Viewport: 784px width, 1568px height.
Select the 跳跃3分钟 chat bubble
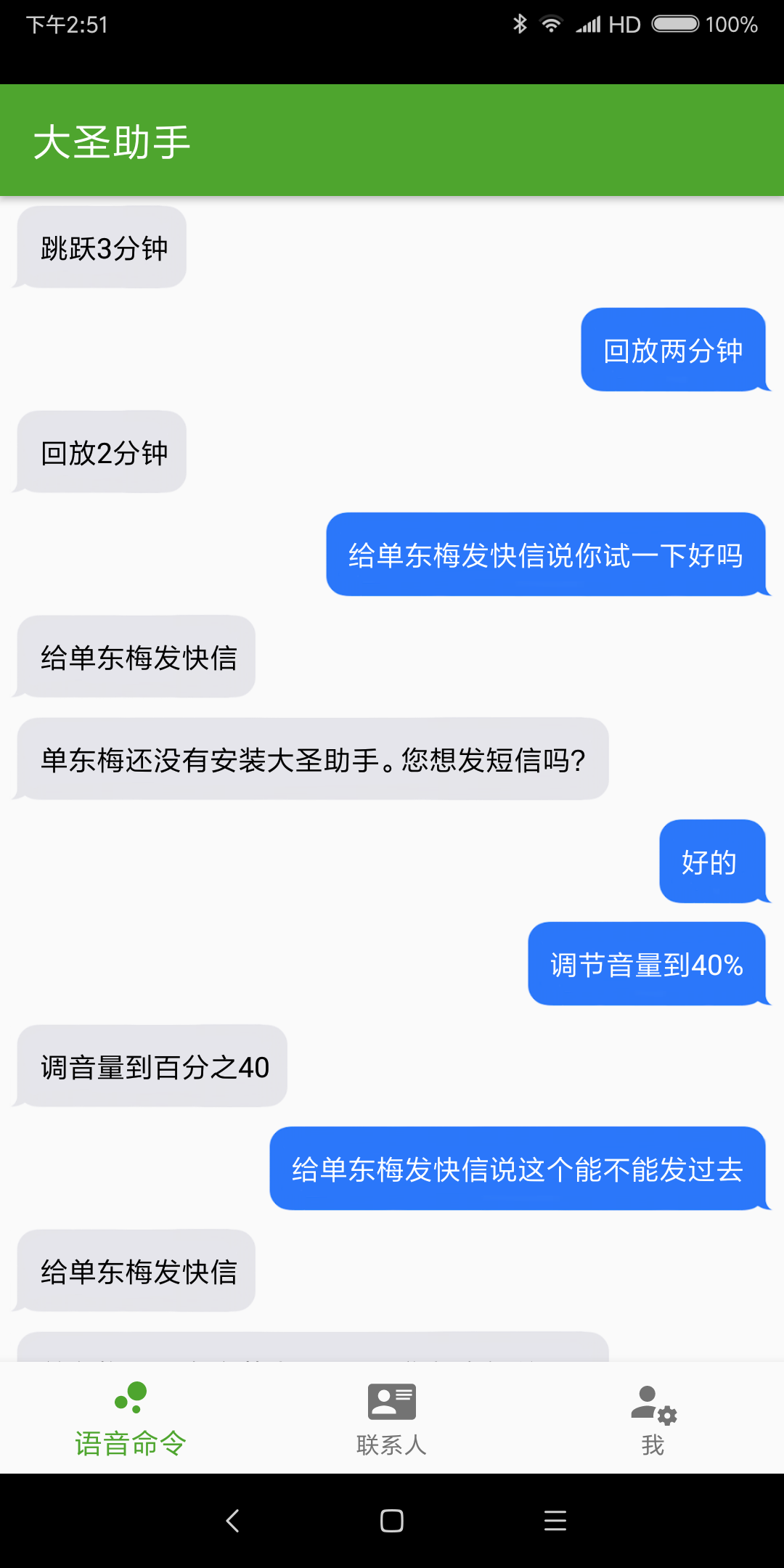102,246
